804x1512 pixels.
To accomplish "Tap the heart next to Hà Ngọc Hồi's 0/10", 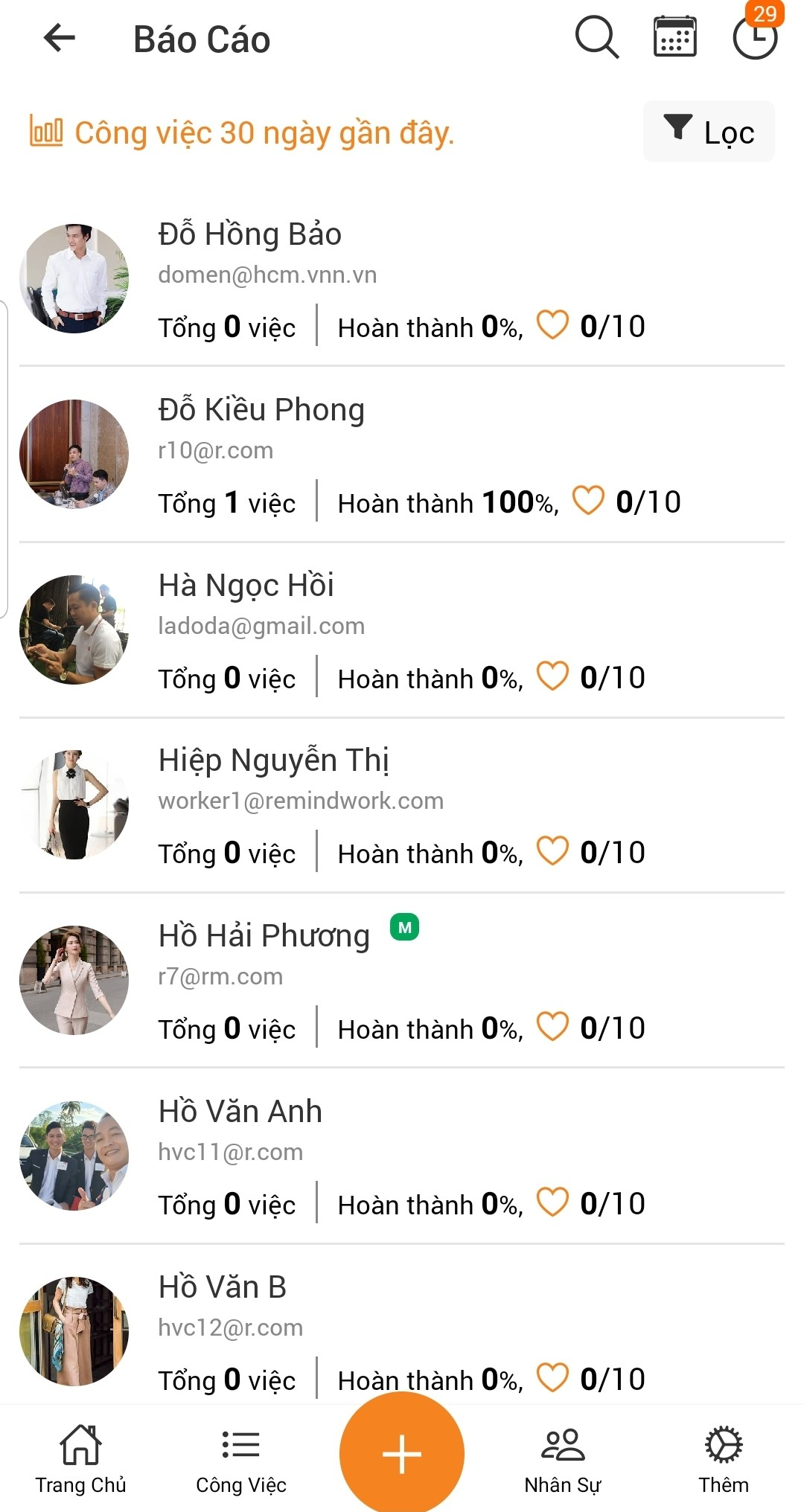I will pyautogui.click(x=552, y=676).
